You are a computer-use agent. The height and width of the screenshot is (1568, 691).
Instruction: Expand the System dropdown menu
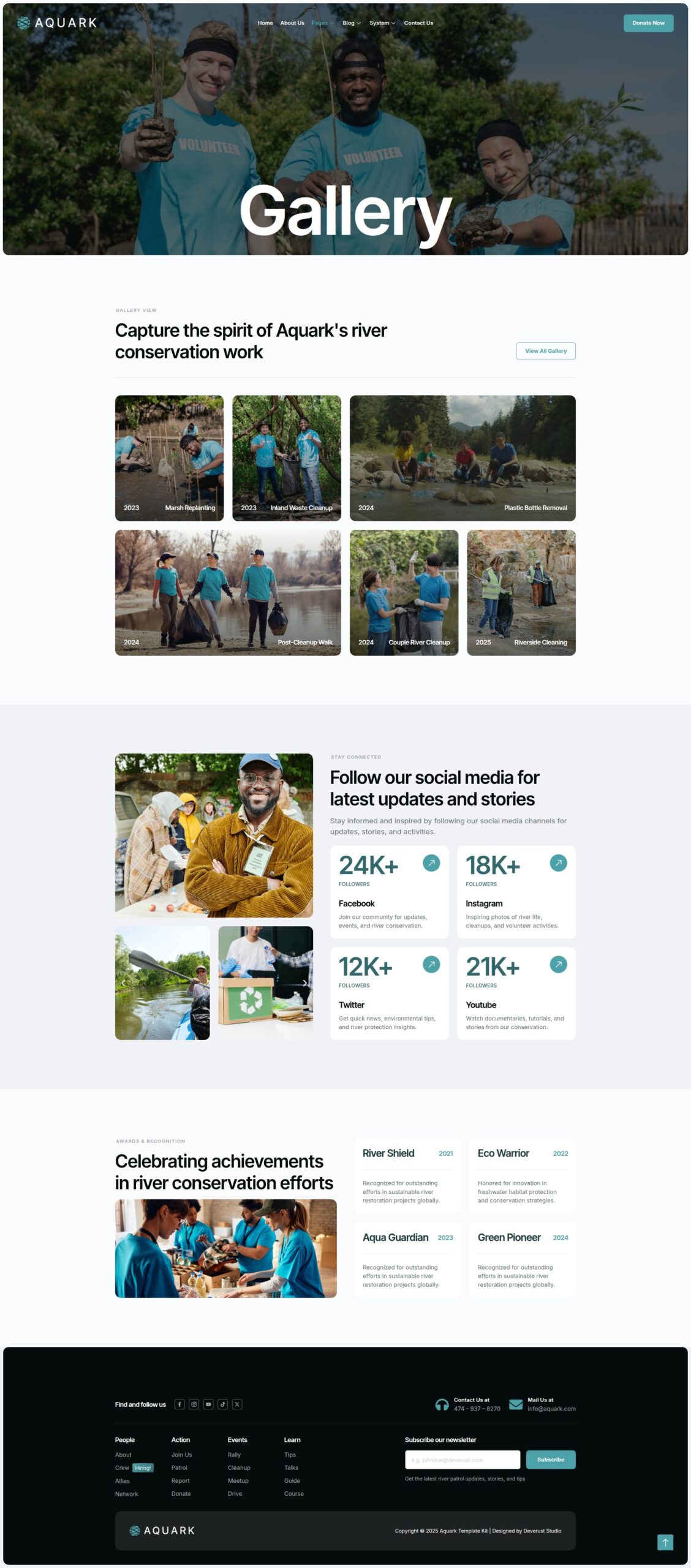coord(382,23)
